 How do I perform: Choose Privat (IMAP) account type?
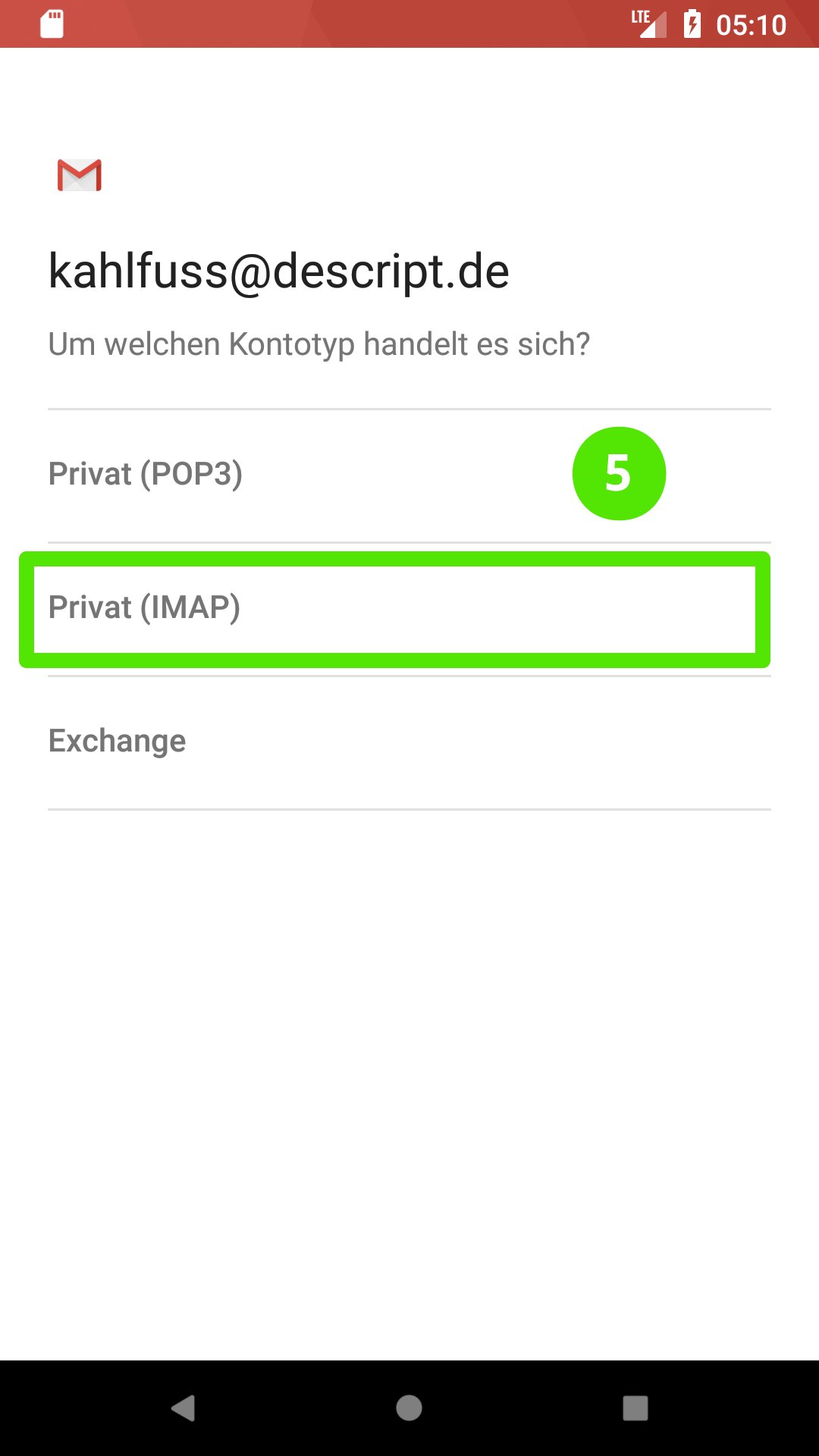409,609
